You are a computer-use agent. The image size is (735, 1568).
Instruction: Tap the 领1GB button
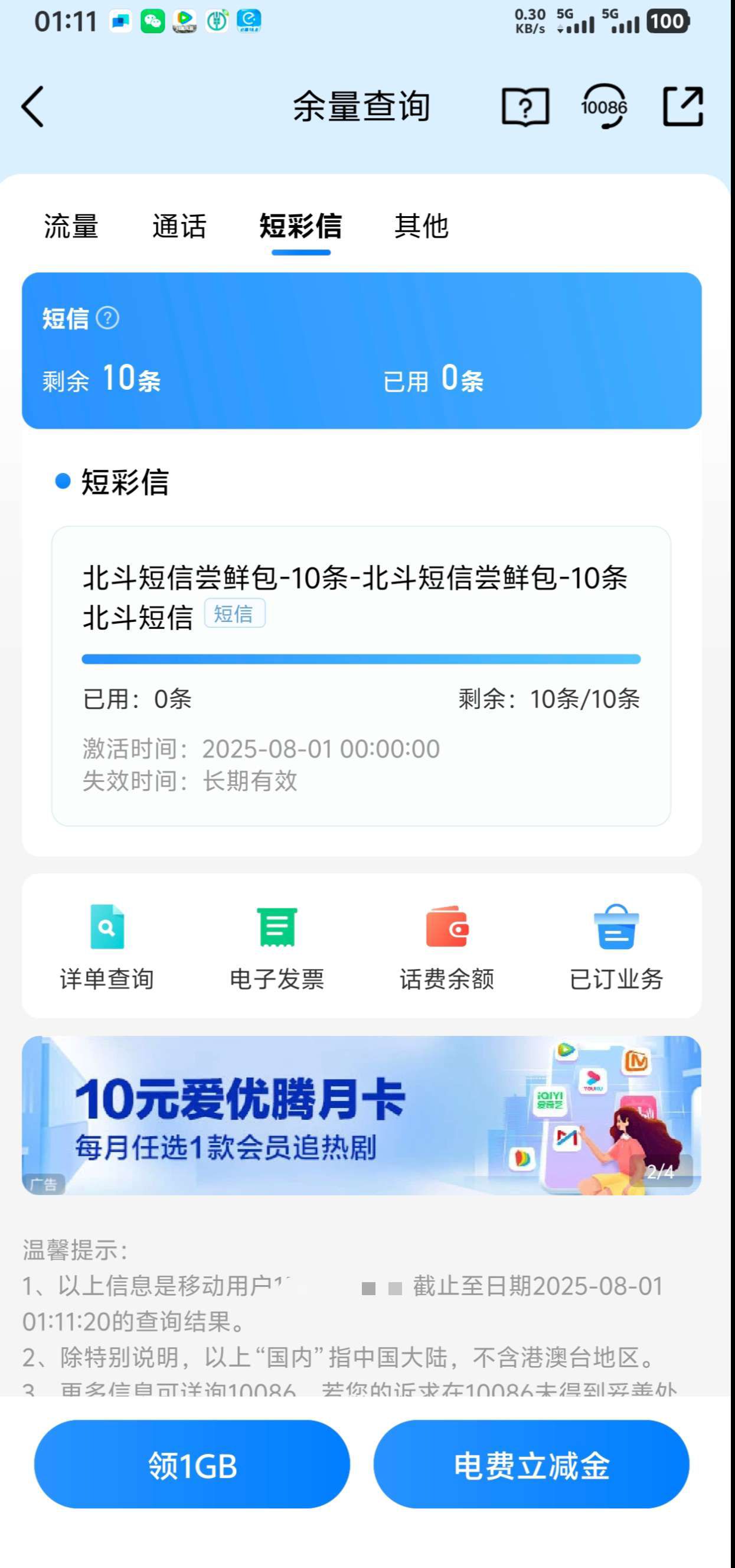[x=192, y=1465]
